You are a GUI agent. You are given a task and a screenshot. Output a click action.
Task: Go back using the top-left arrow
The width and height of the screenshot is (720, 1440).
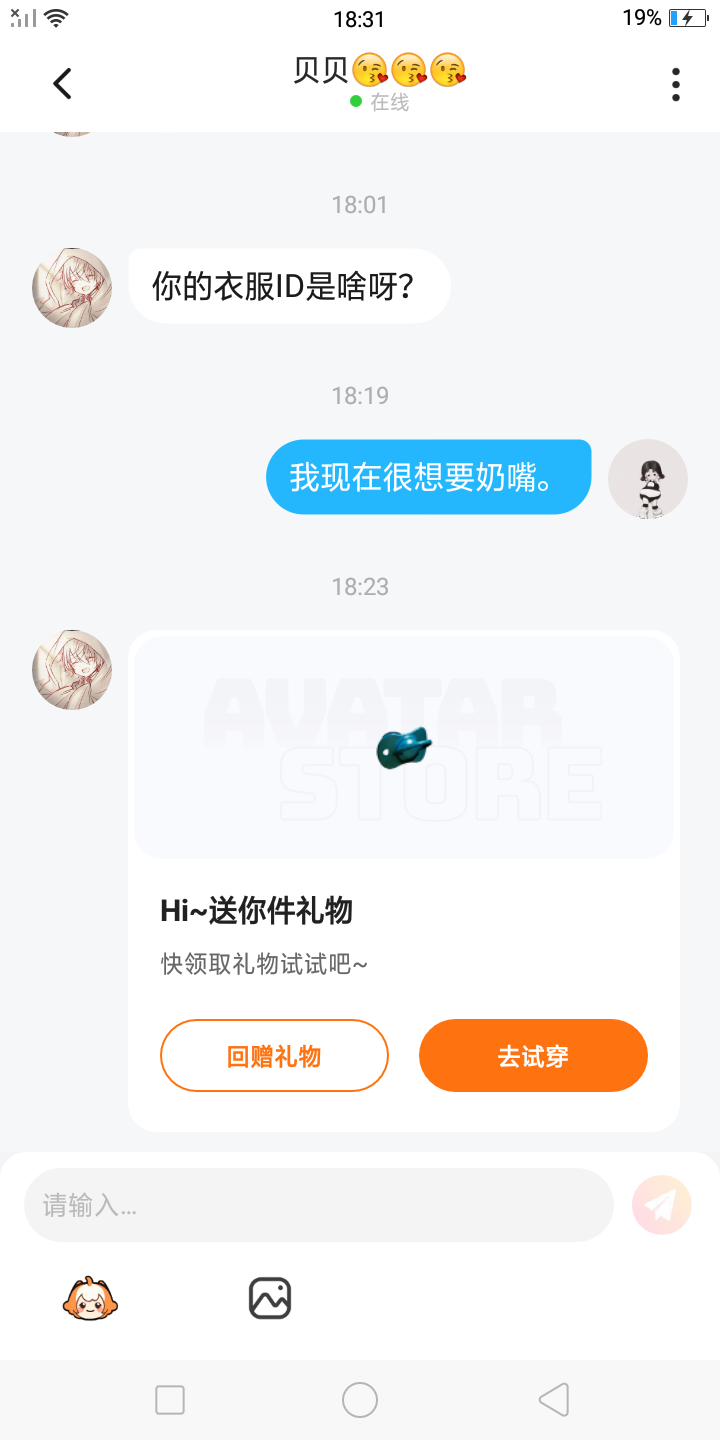[62, 84]
